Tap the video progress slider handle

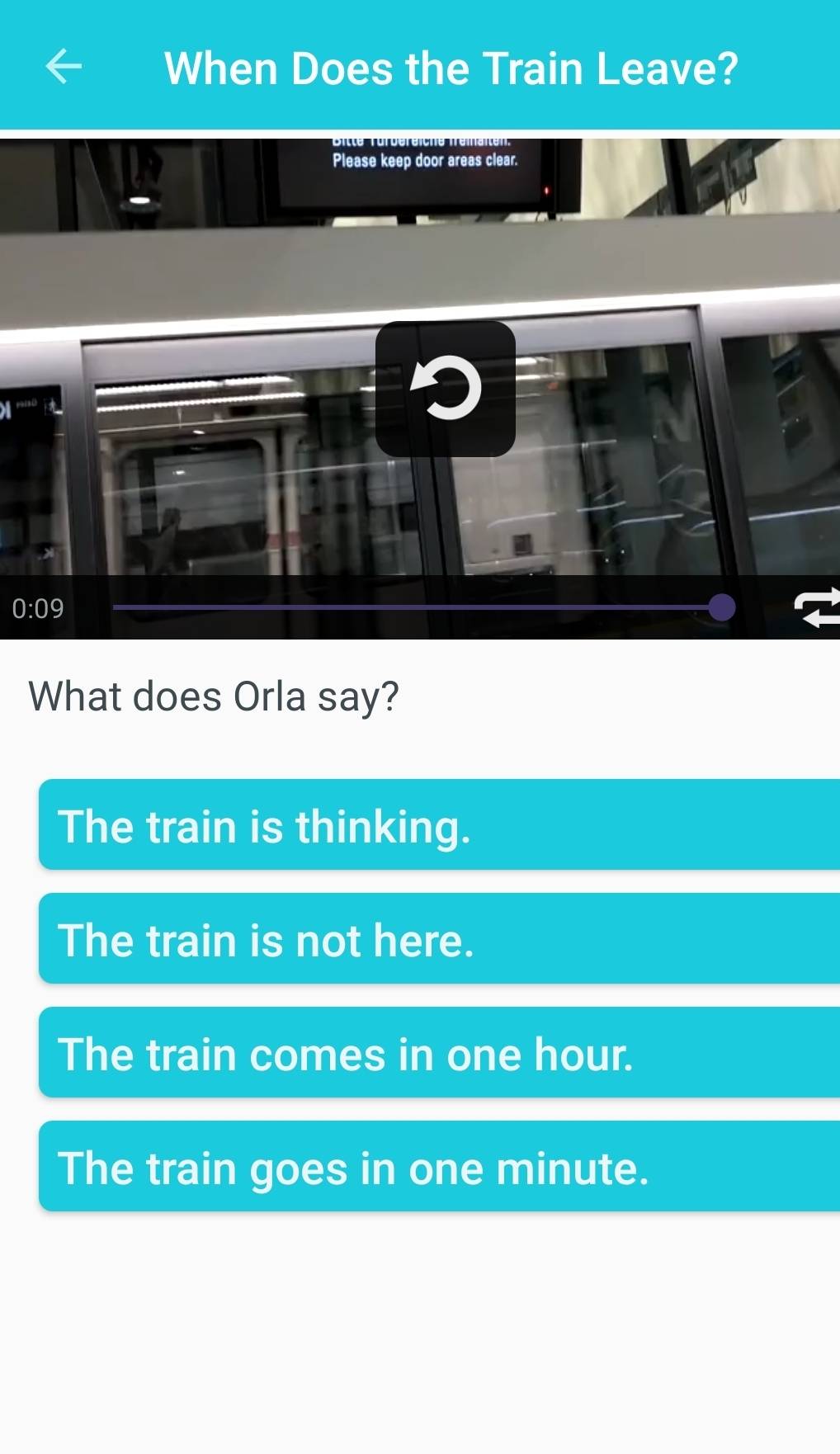point(722,608)
